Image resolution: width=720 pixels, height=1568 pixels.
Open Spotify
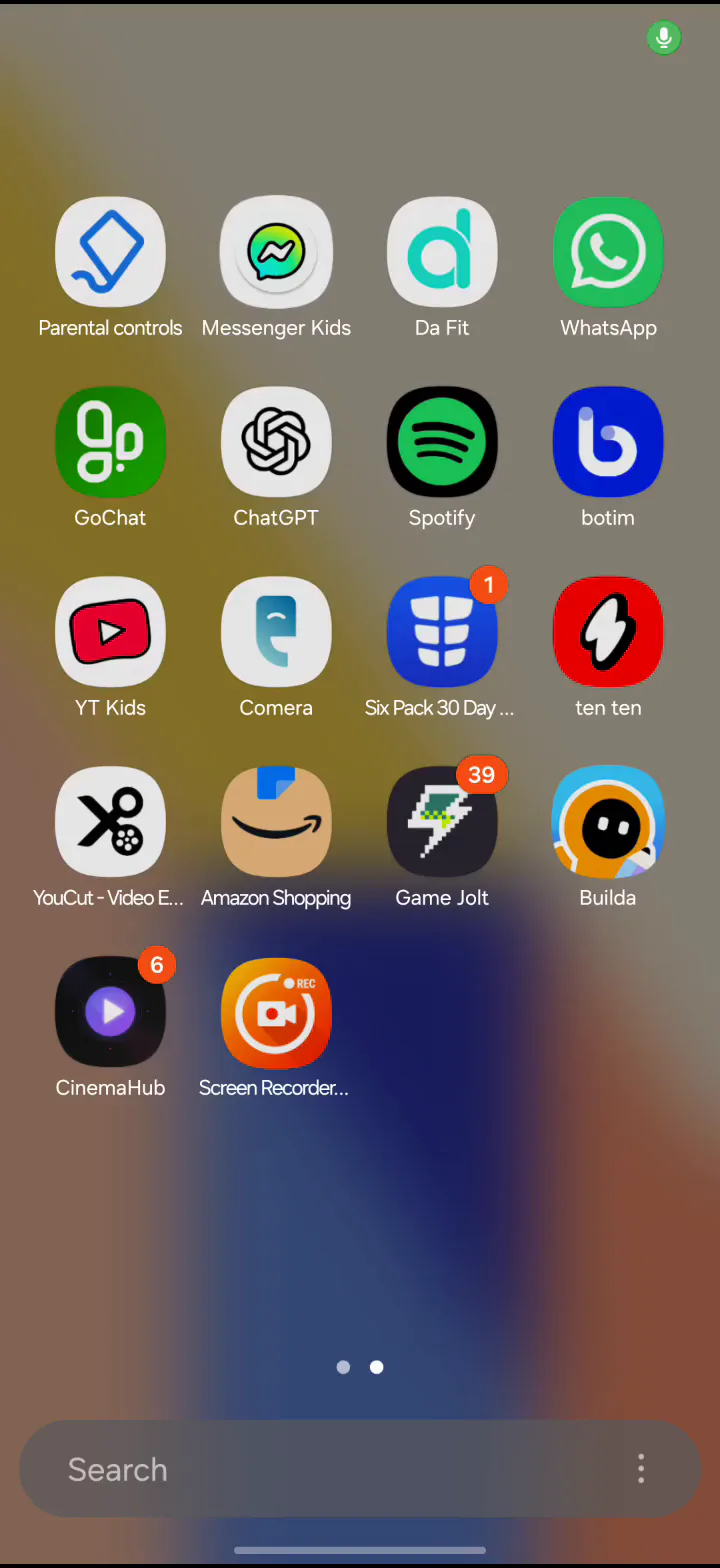pos(442,442)
